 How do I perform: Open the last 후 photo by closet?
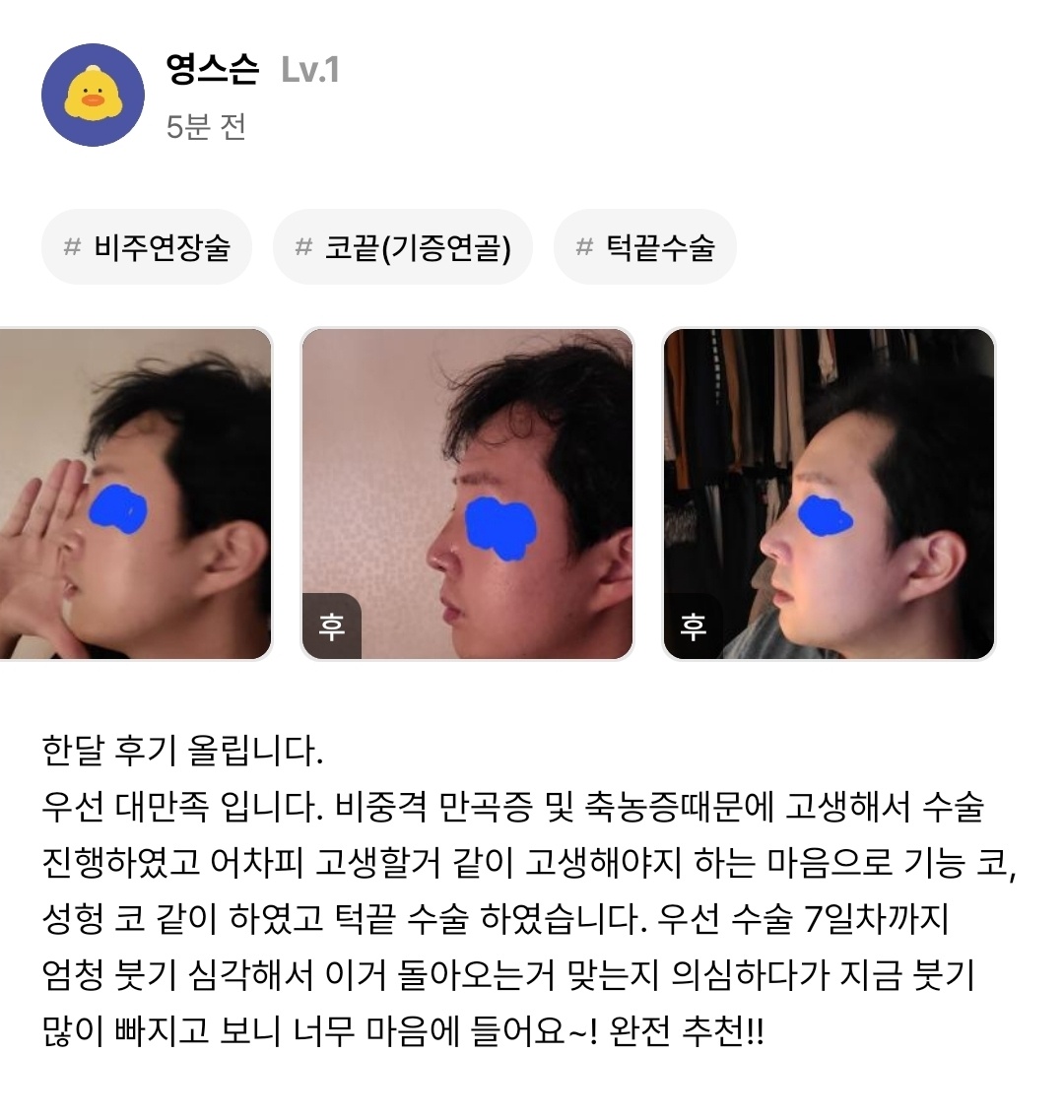coord(829,494)
